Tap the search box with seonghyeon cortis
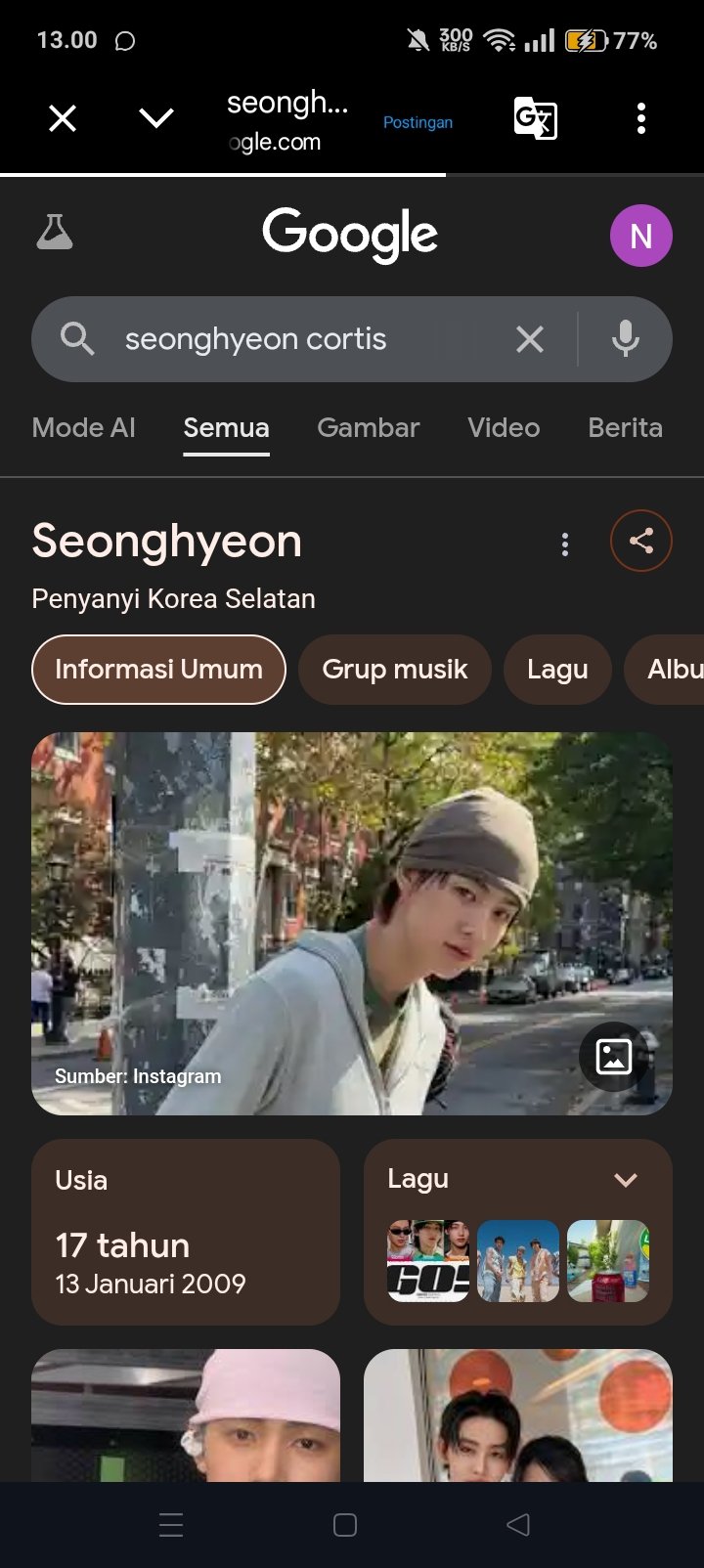This screenshot has height=1568, width=704. click(293, 339)
